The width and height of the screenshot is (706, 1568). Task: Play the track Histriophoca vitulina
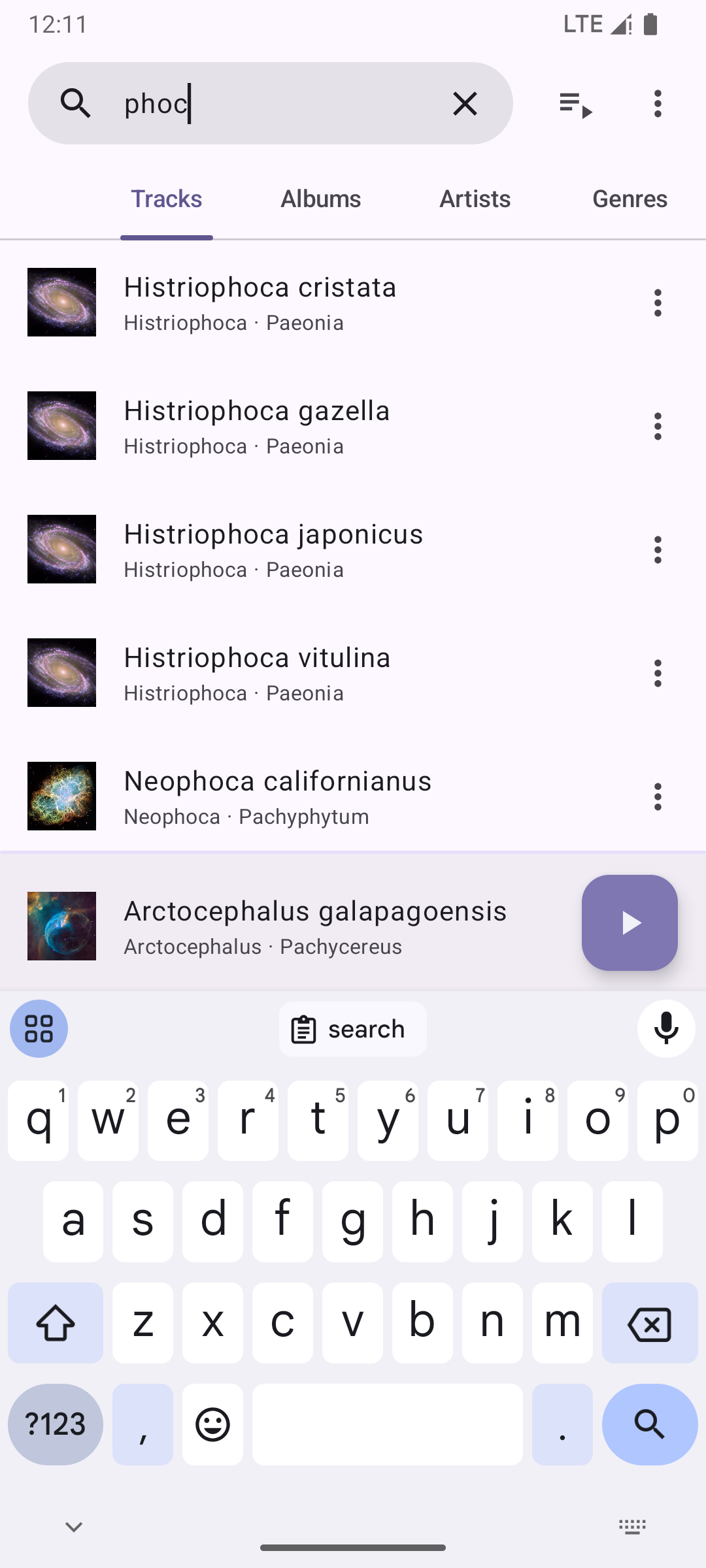tap(327, 673)
